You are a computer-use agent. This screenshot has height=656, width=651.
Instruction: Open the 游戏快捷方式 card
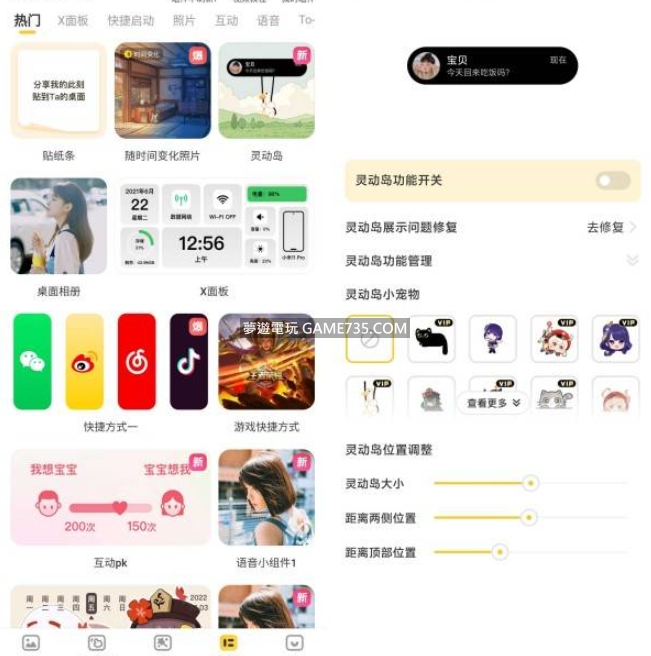266,362
